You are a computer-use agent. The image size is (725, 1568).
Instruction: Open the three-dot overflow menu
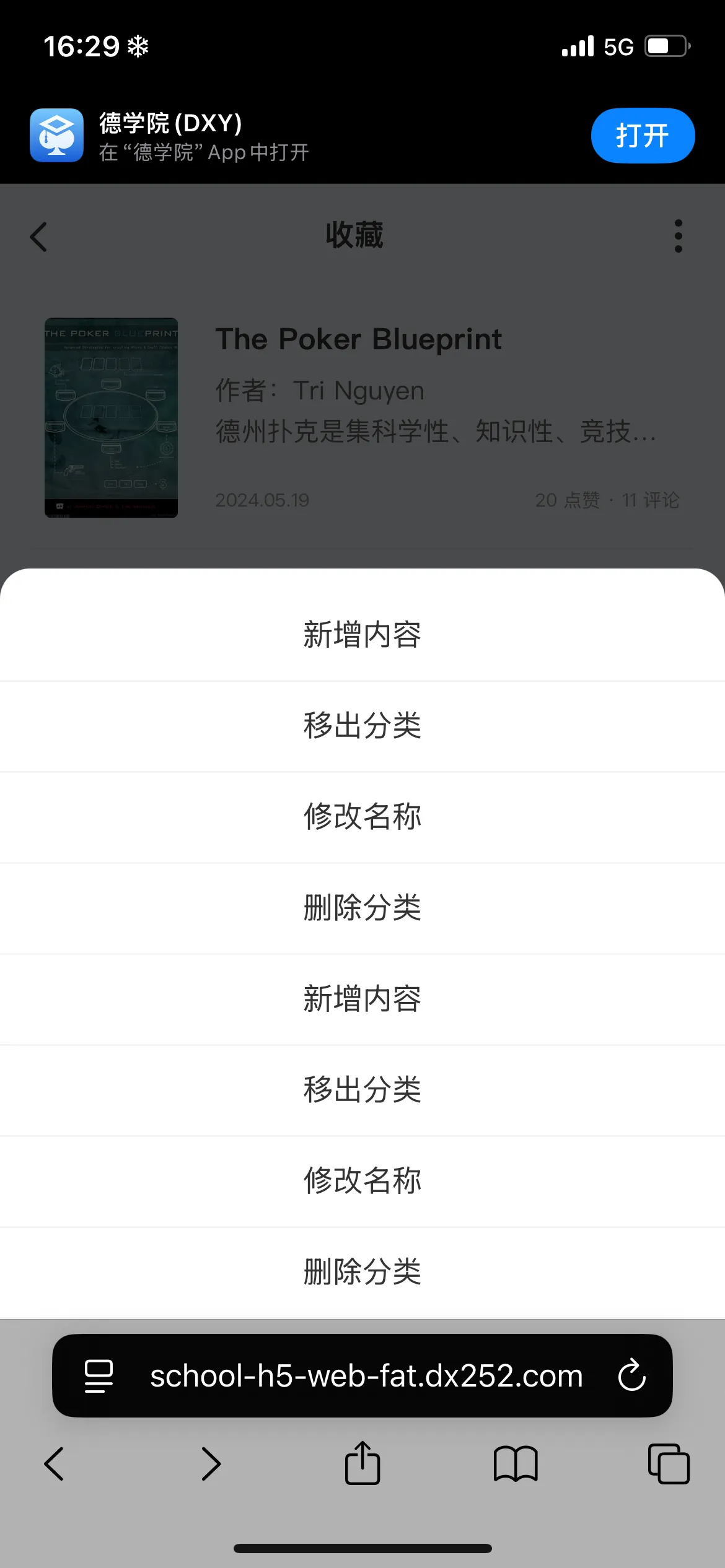click(678, 237)
